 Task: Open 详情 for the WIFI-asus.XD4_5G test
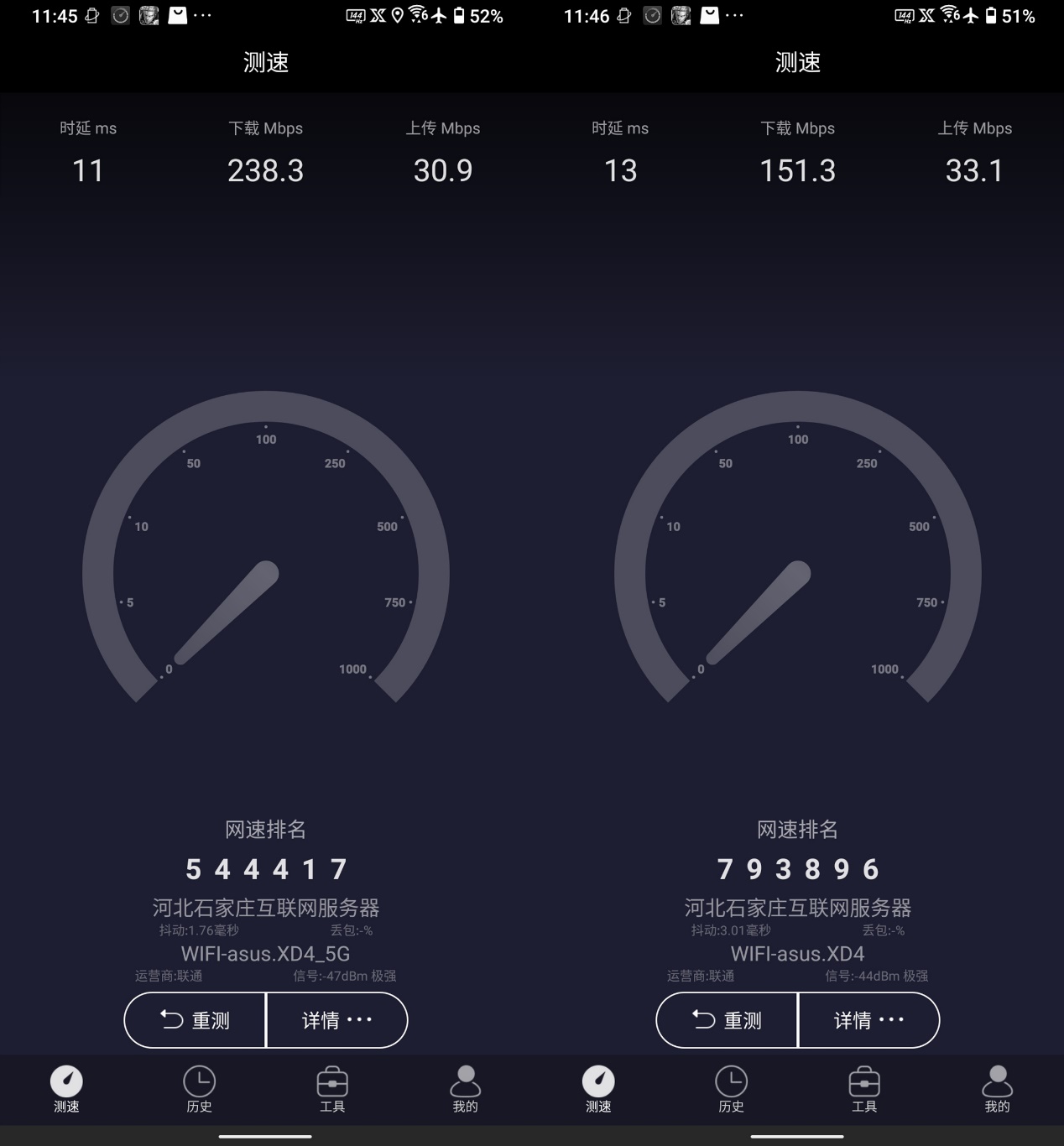[336, 1020]
